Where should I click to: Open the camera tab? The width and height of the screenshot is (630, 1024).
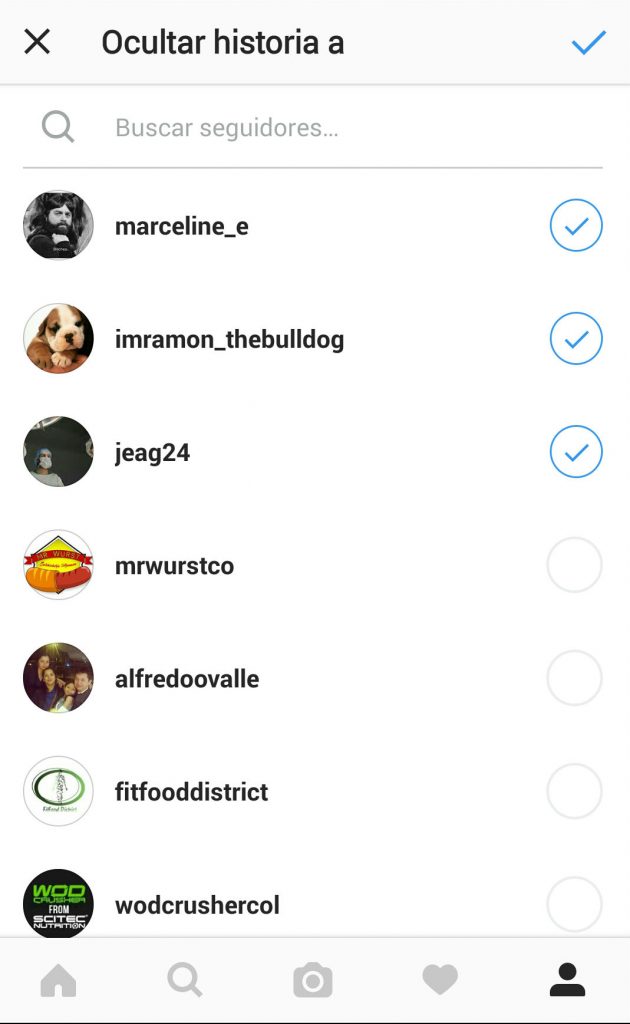(x=313, y=980)
